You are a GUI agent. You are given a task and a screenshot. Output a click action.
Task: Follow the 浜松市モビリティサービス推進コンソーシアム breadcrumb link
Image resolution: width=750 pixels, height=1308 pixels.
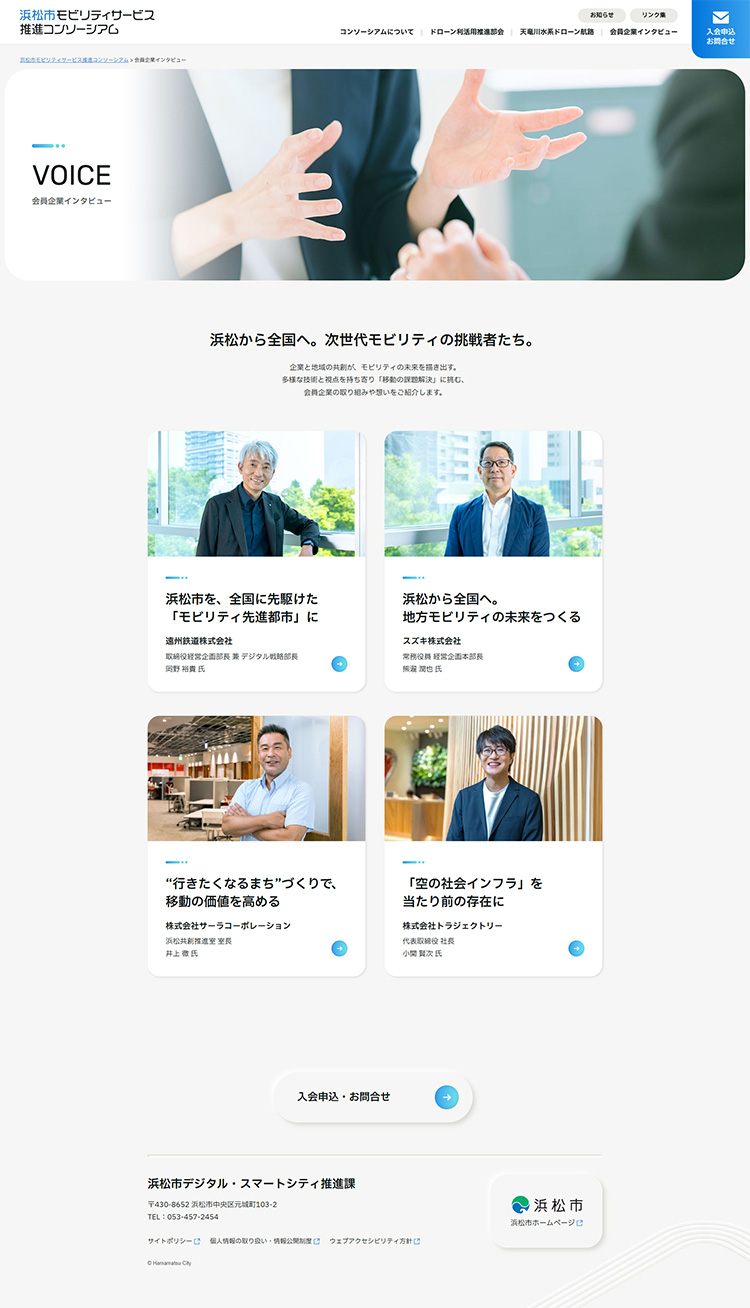(x=74, y=60)
